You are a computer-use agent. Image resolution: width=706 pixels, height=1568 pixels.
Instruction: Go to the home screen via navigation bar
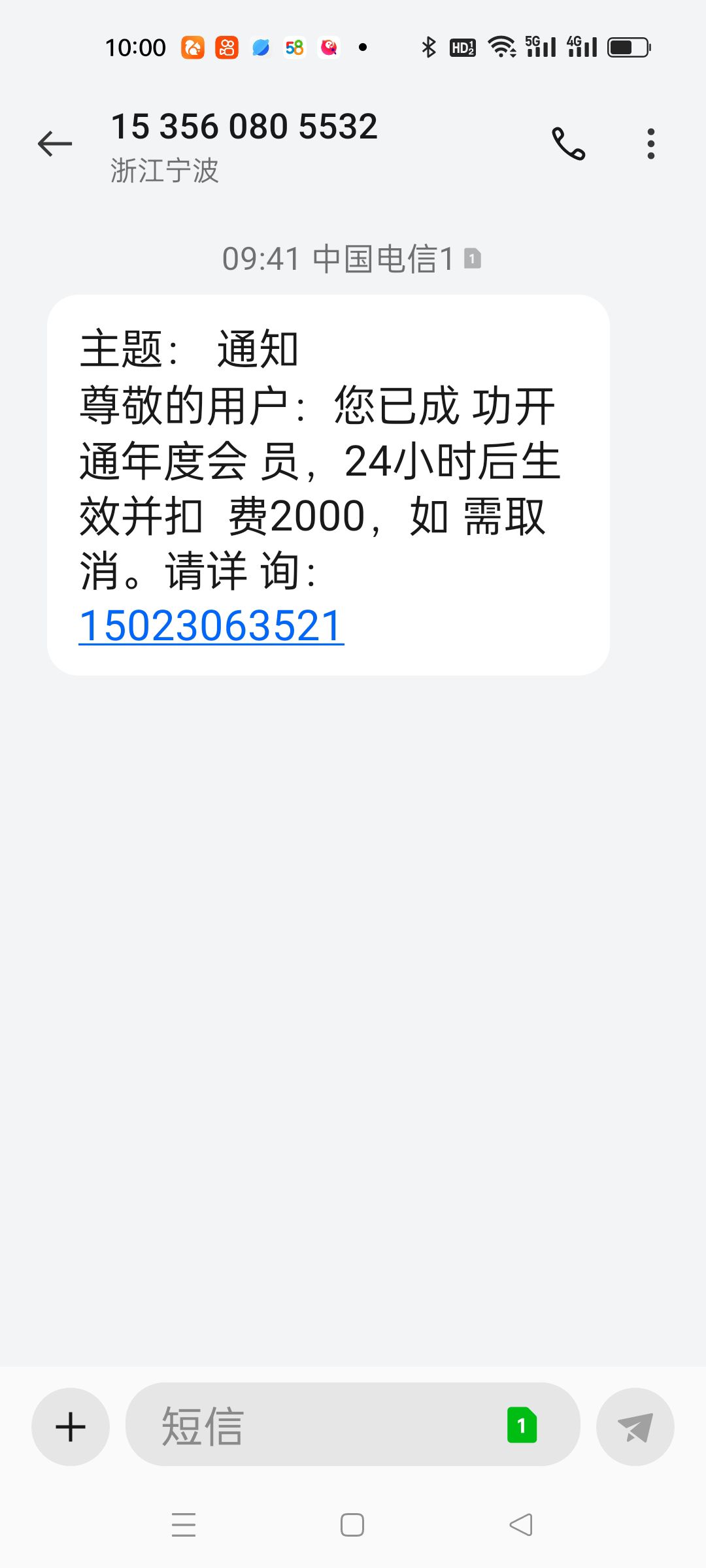tap(352, 1525)
